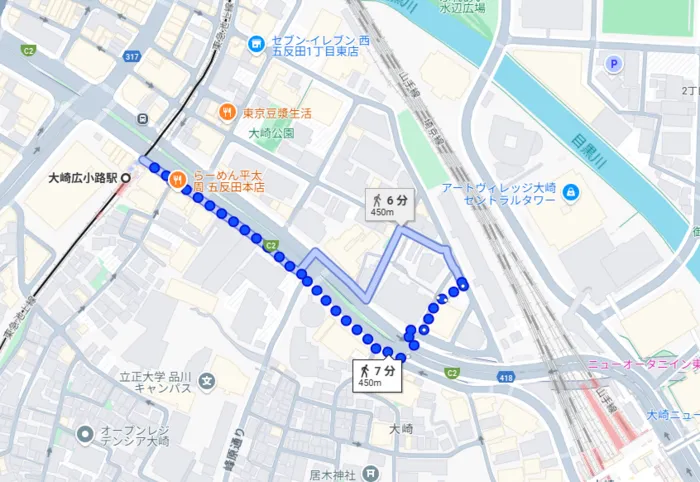
Task: Select the 7分 450m walking route label
Action: 375,376
